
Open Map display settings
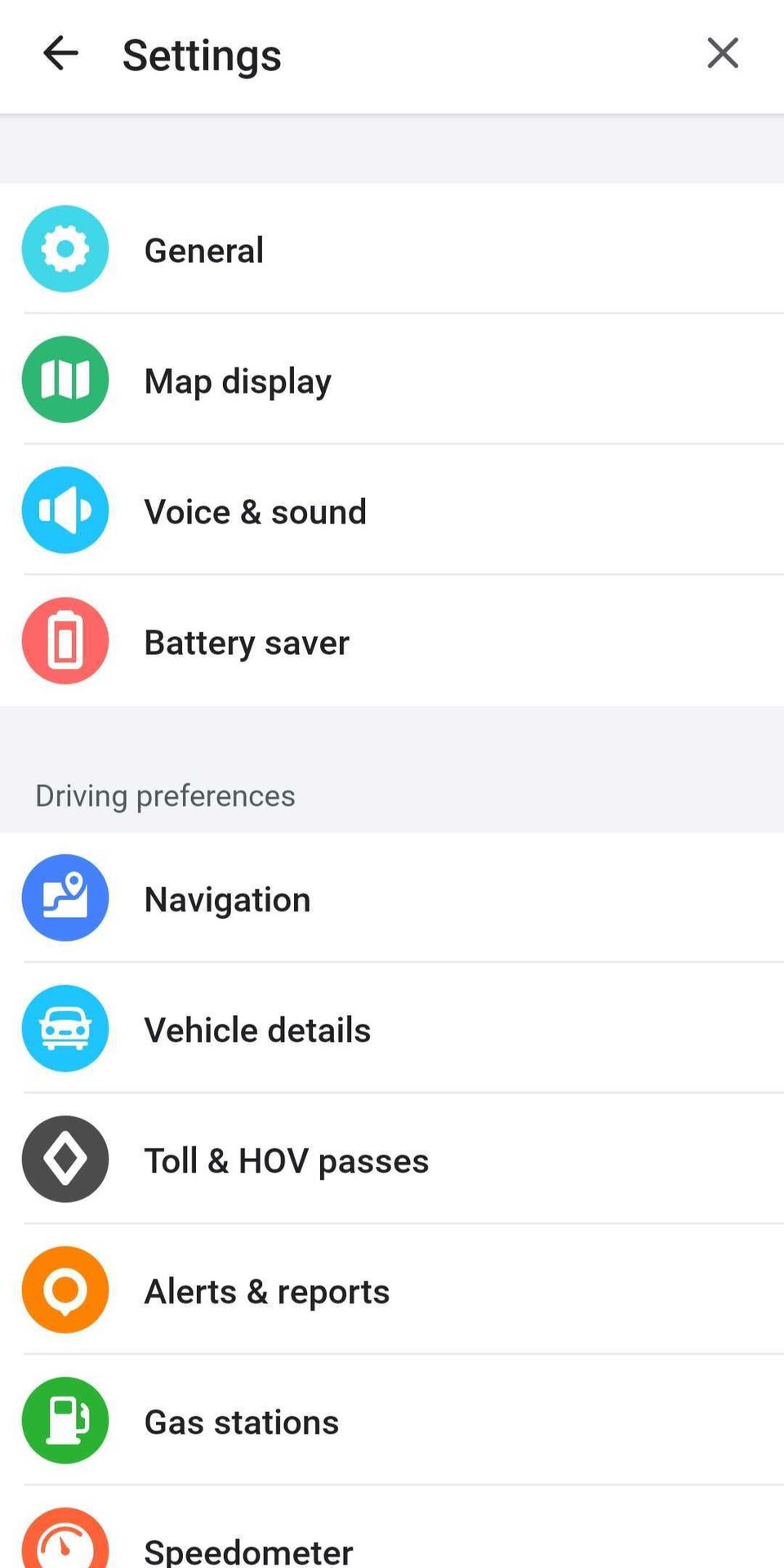[x=392, y=380]
